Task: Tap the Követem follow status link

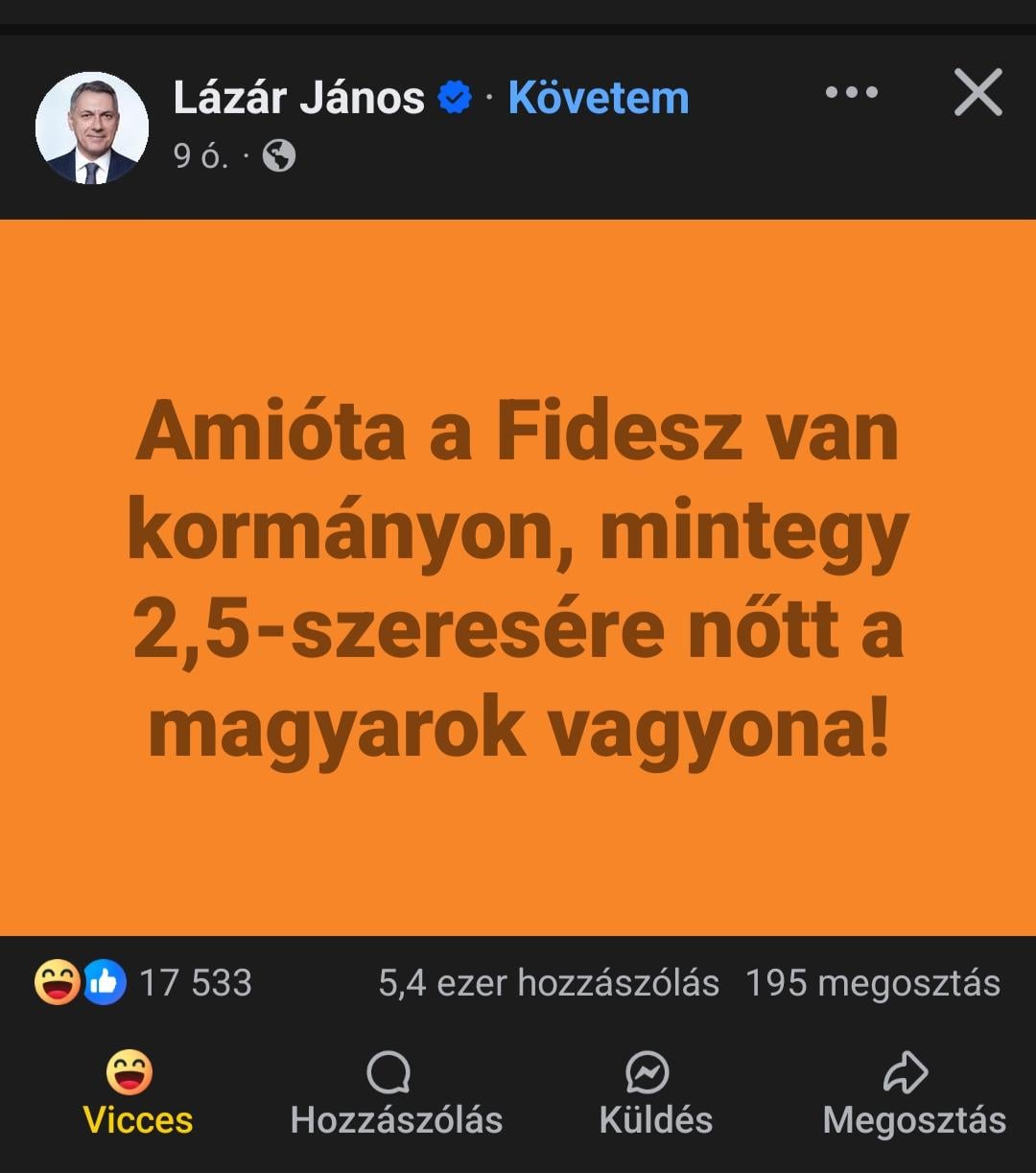Action: click(599, 97)
